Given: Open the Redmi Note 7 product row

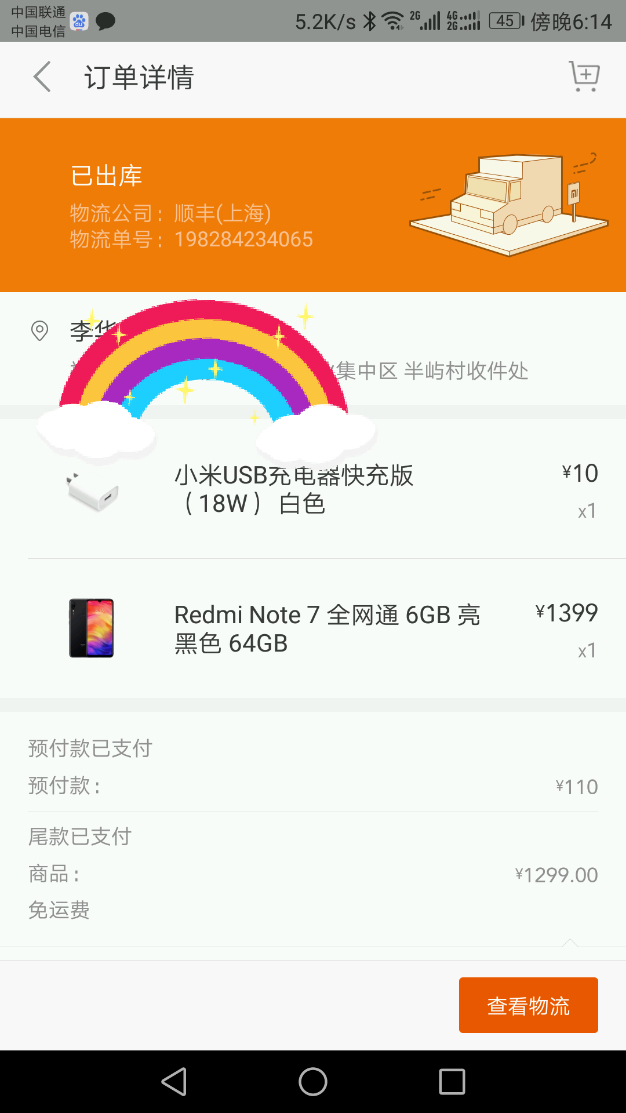Looking at the screenshot, I should pyautogui.click(x=312, y=628).
